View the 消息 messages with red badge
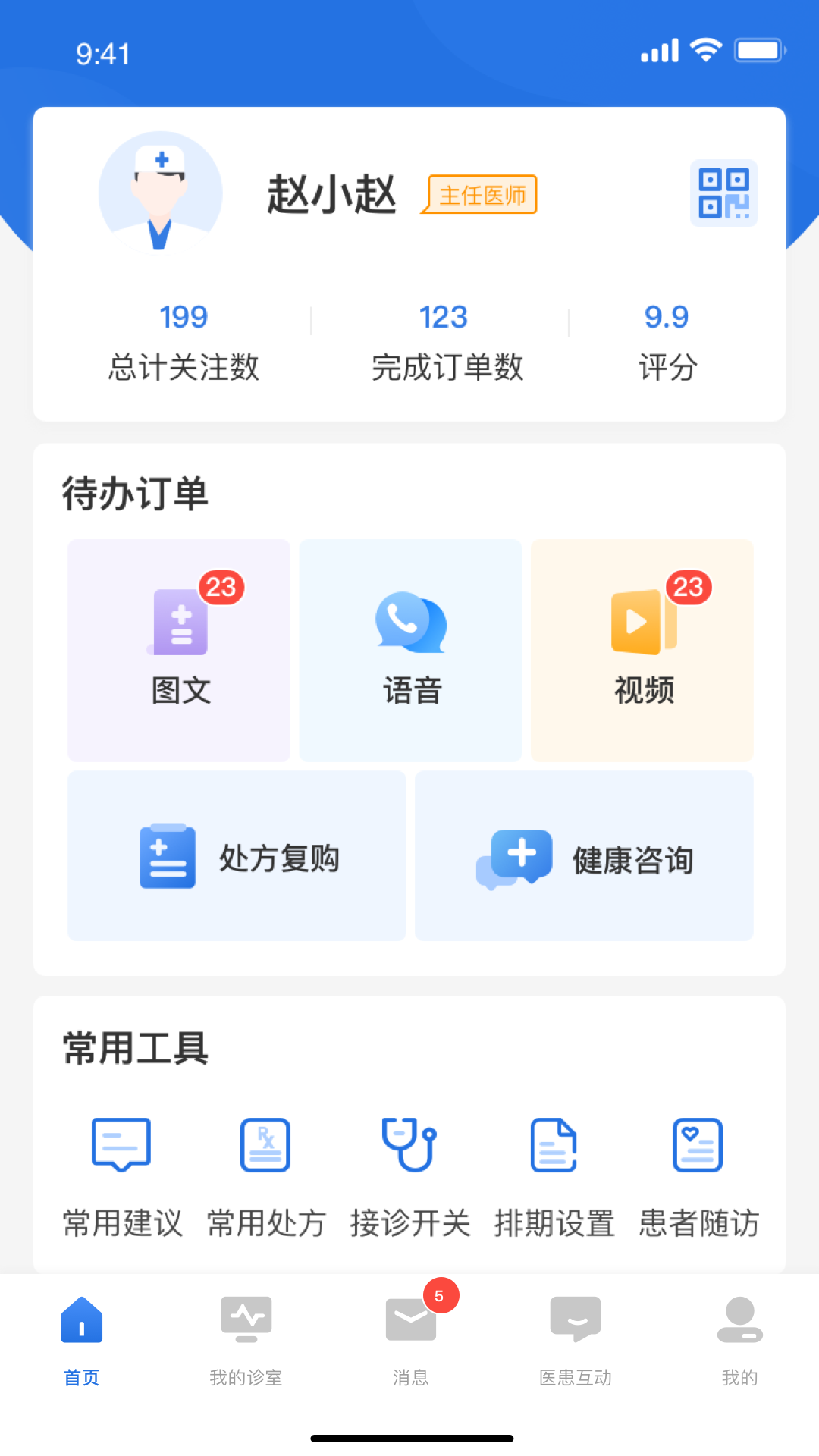Screen dimensions: 819x1456 click(409, 1335)
